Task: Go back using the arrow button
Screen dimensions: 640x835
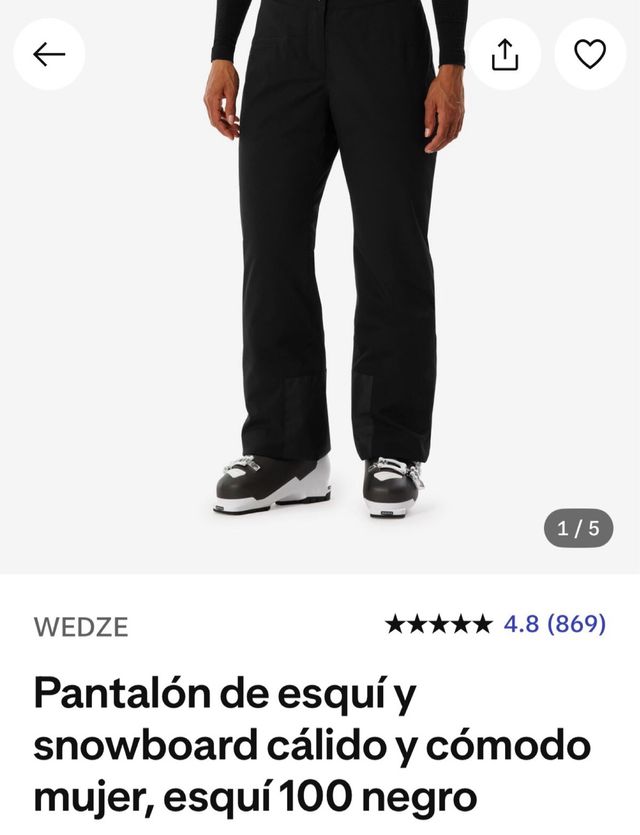Action: 48,54
